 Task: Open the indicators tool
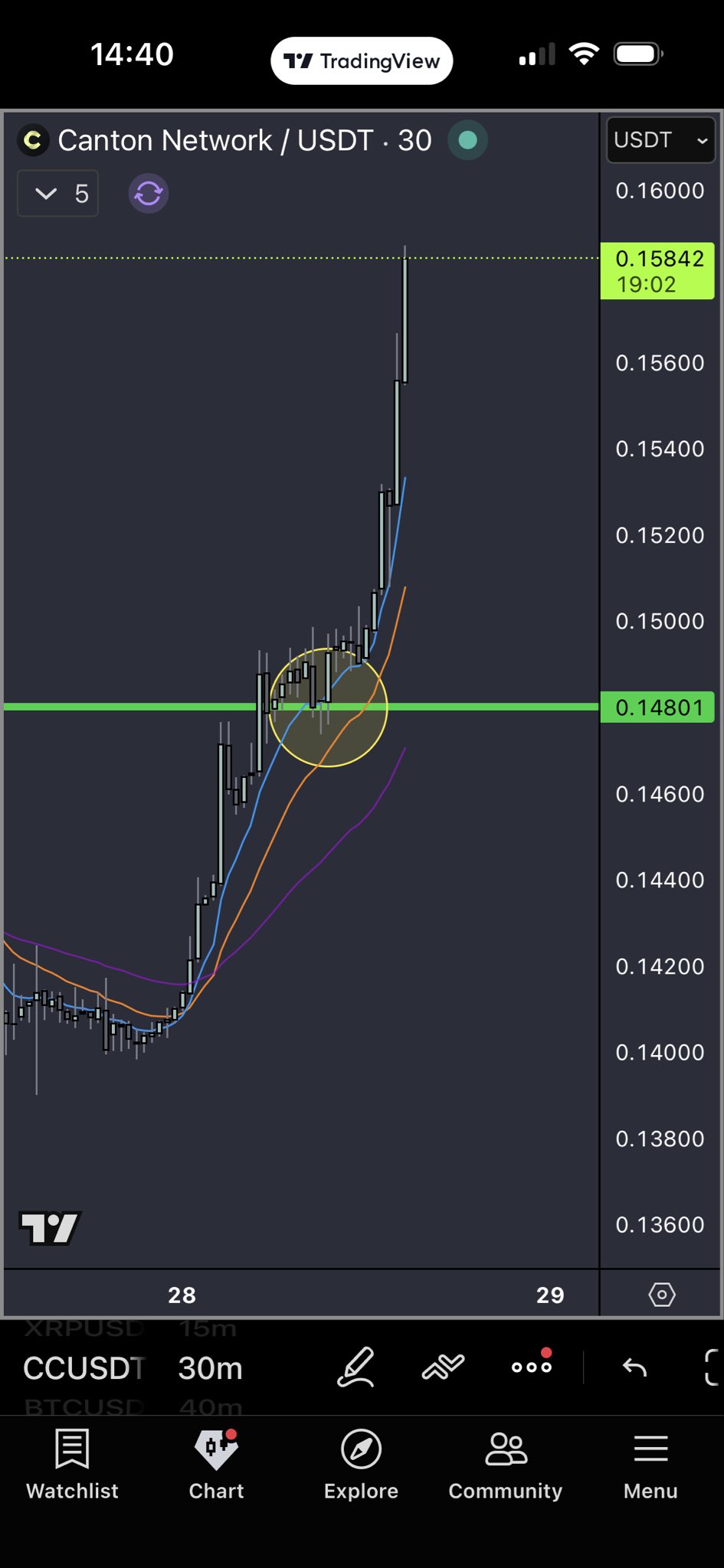[x=443, y=1367]
